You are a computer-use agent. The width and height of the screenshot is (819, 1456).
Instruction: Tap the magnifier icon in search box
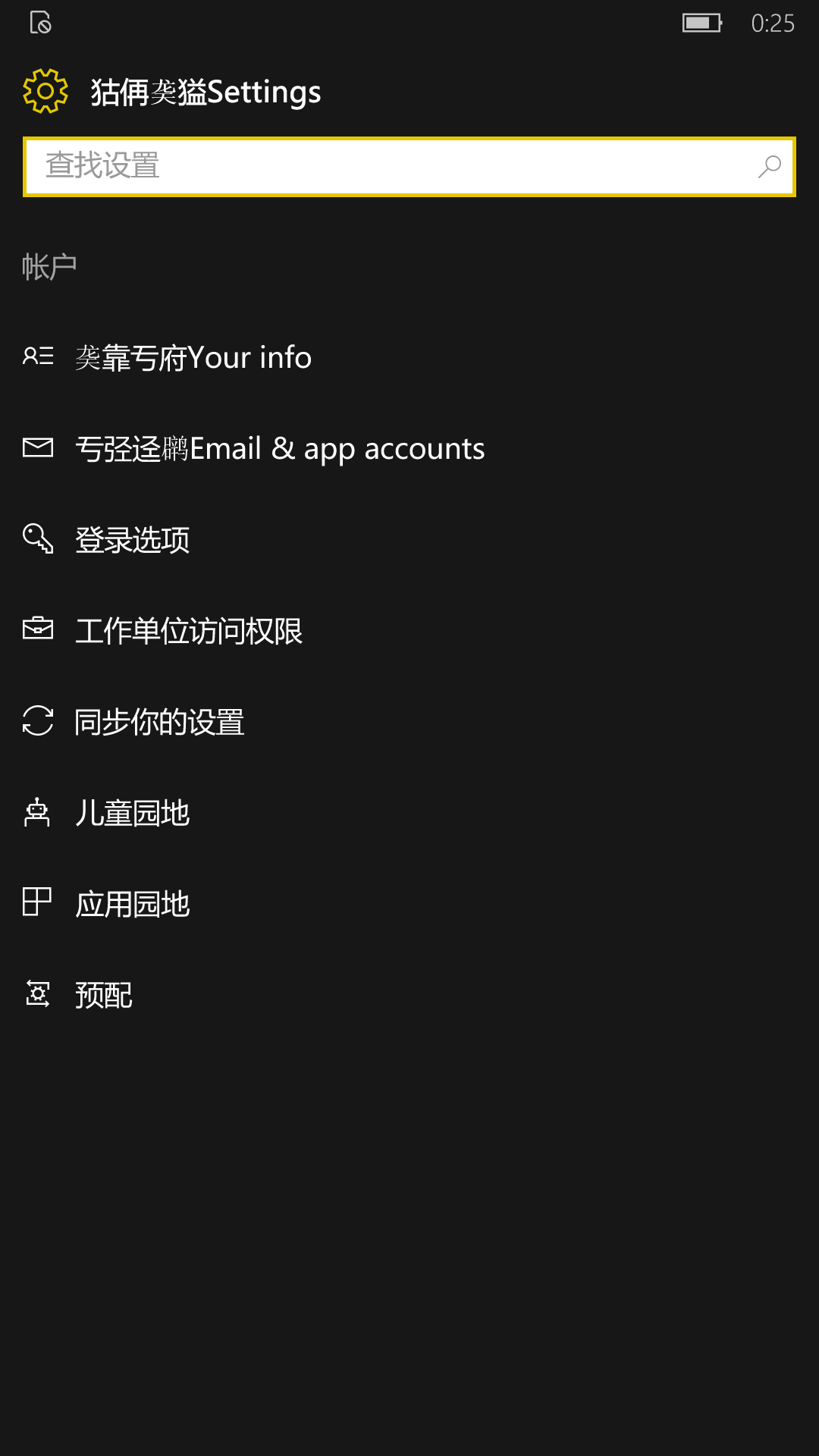click(x=770, y=167)
